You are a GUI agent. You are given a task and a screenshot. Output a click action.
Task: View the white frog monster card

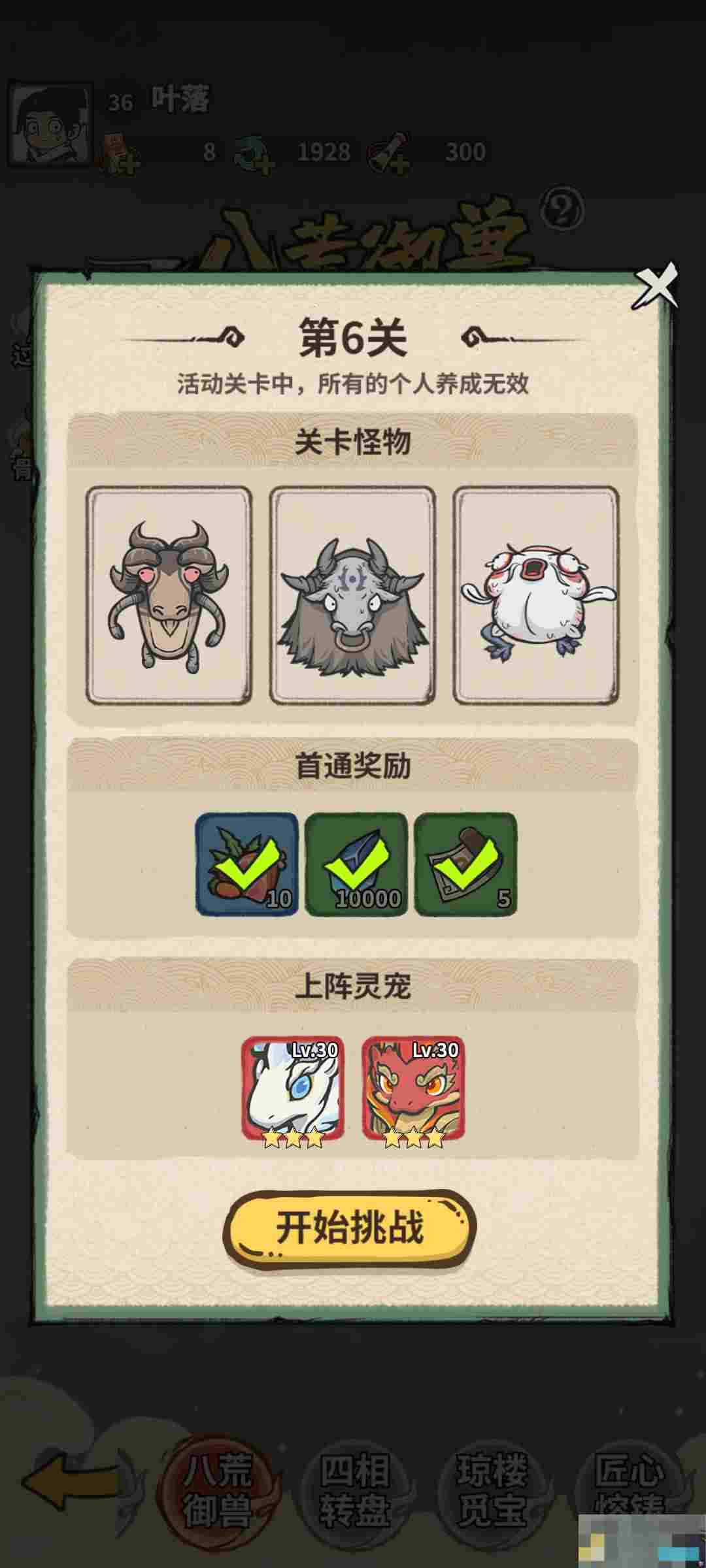pos(536,595)
